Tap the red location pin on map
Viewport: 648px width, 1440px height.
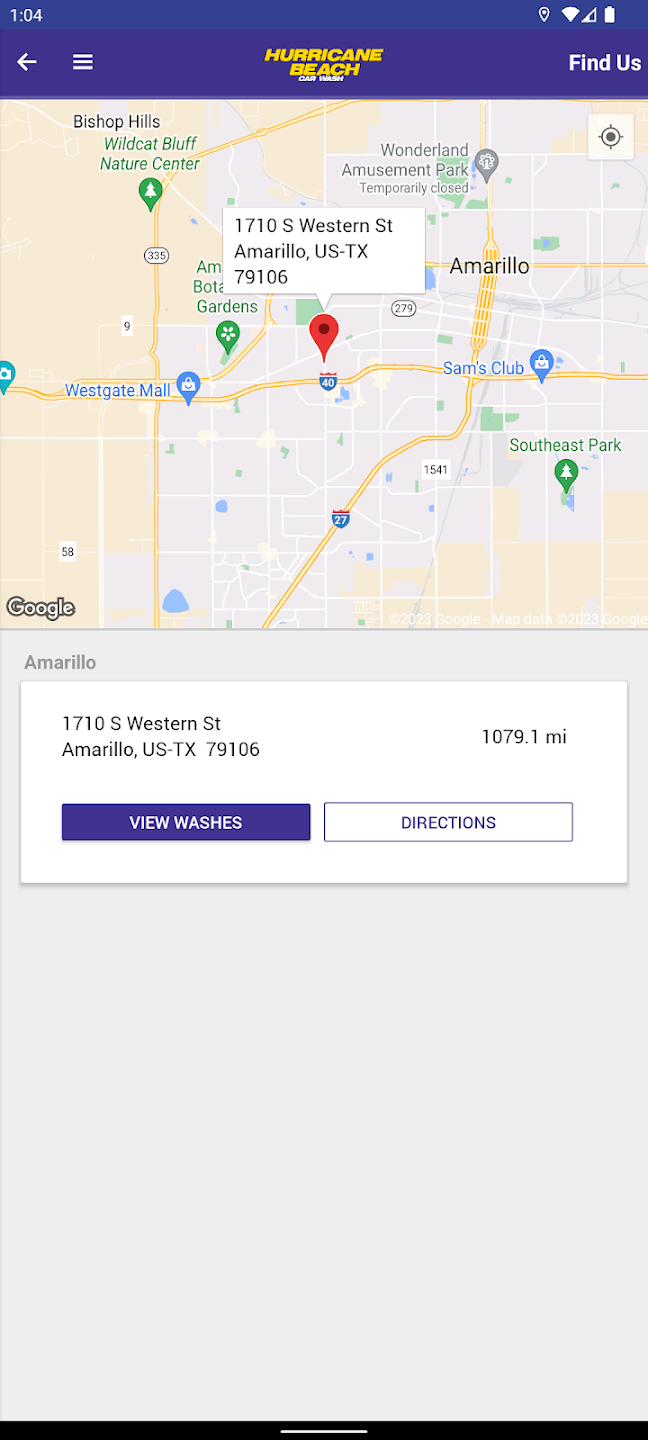(323, 335)
